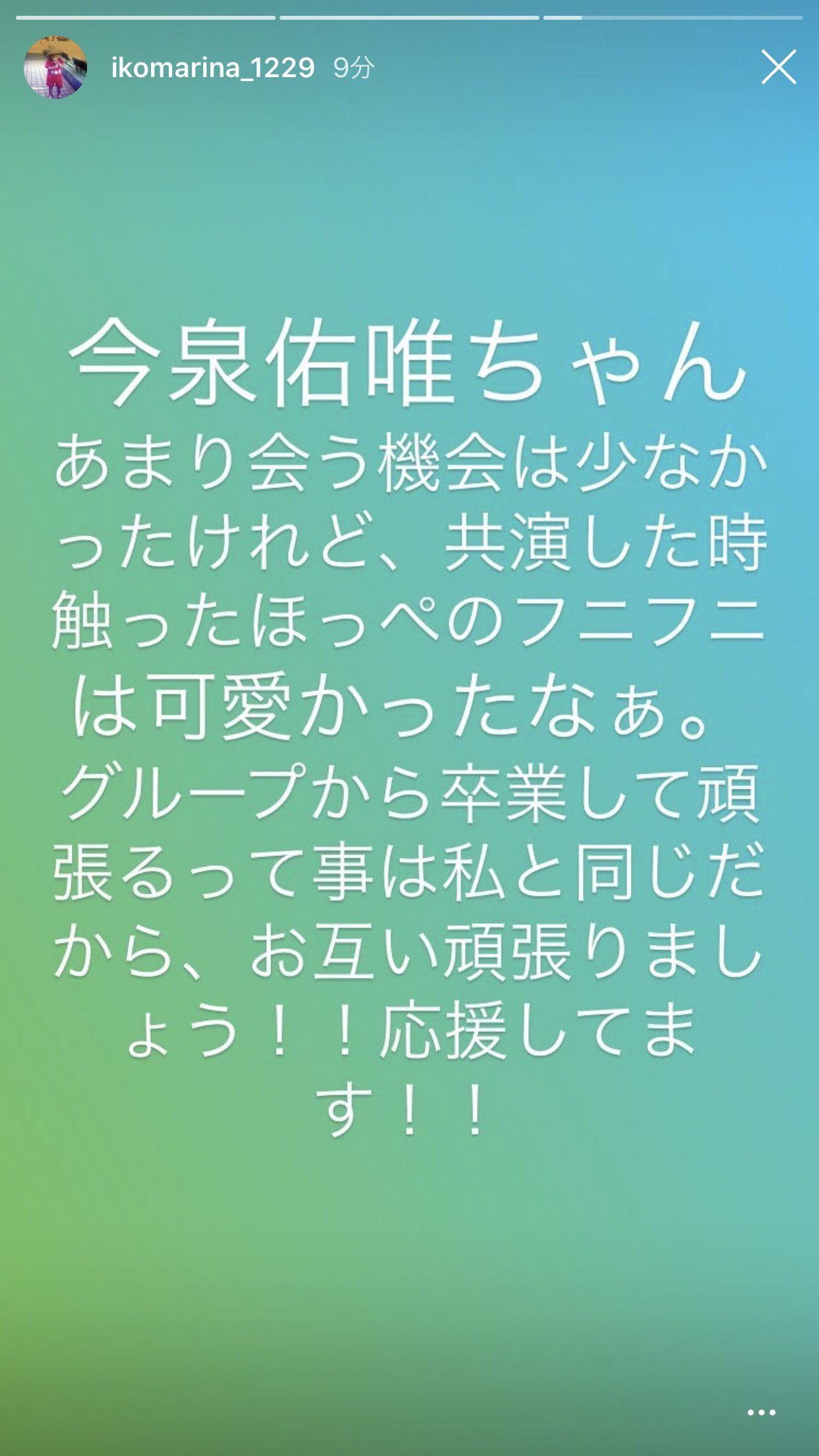Close the story viewer
Screen dimensions: 819x1456
(779, 67)
